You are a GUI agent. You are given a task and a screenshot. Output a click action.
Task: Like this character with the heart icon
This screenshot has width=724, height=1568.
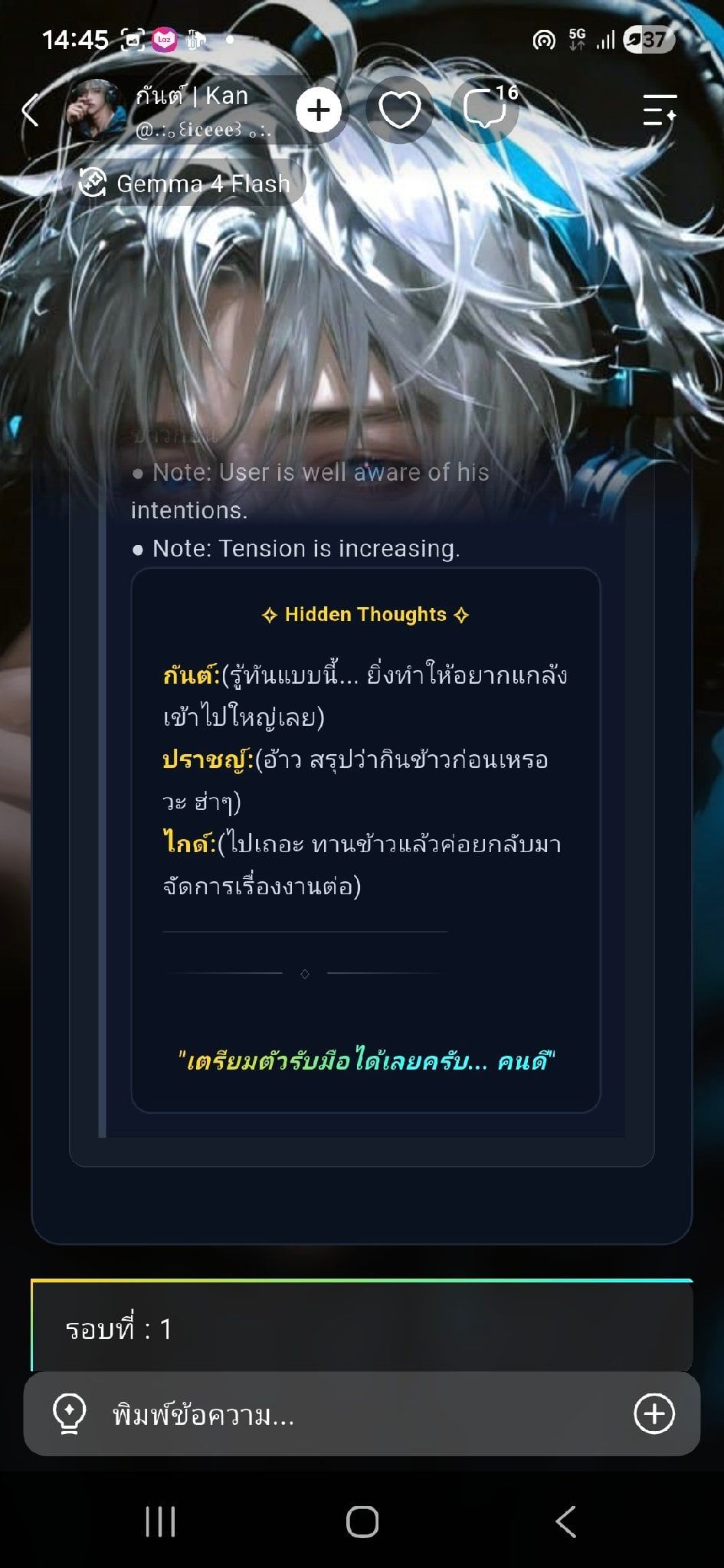pyautogui.click(x=400, y=110)
